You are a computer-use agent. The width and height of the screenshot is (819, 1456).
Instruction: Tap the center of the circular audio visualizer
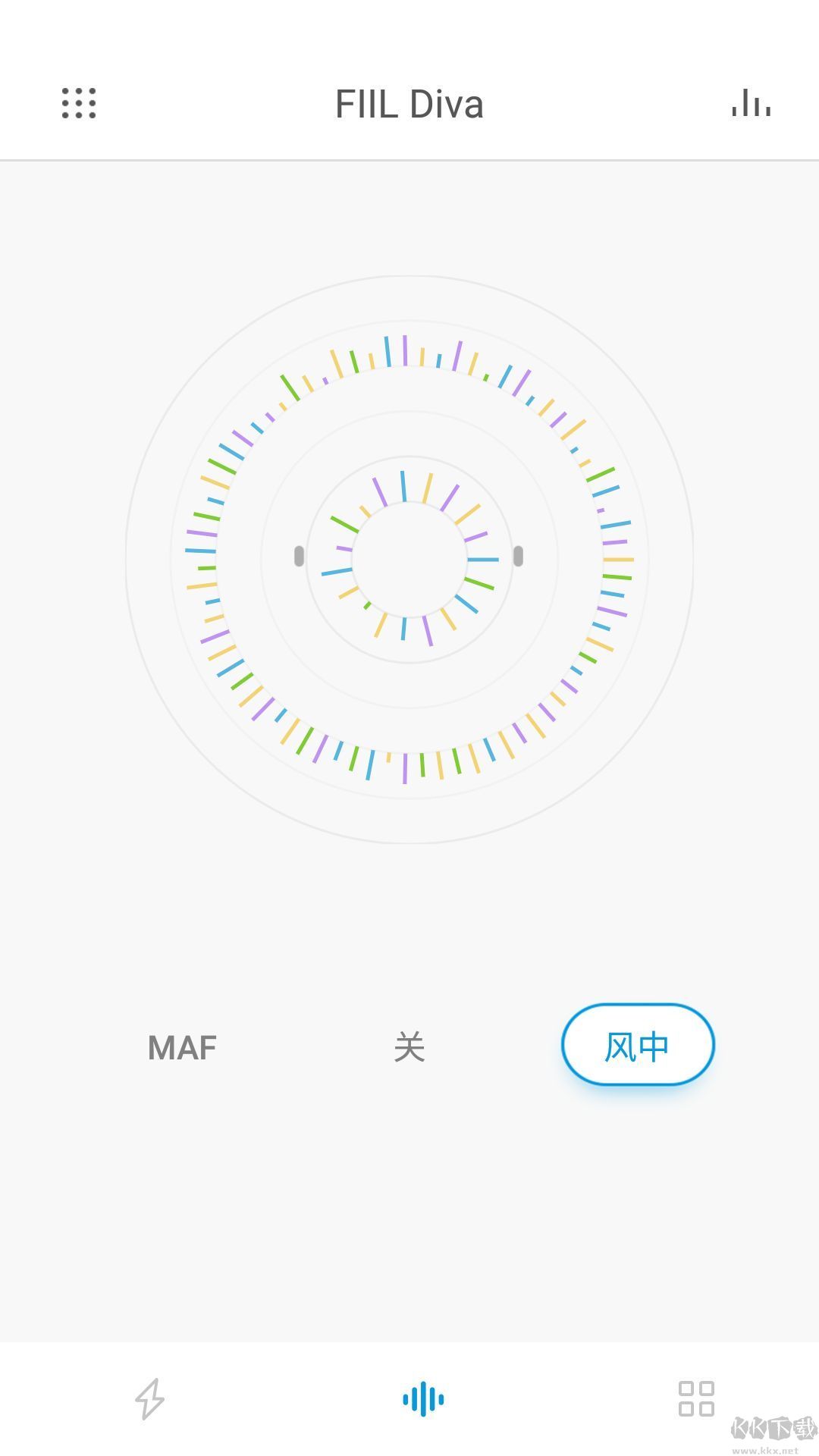click(x=409, y=556)
